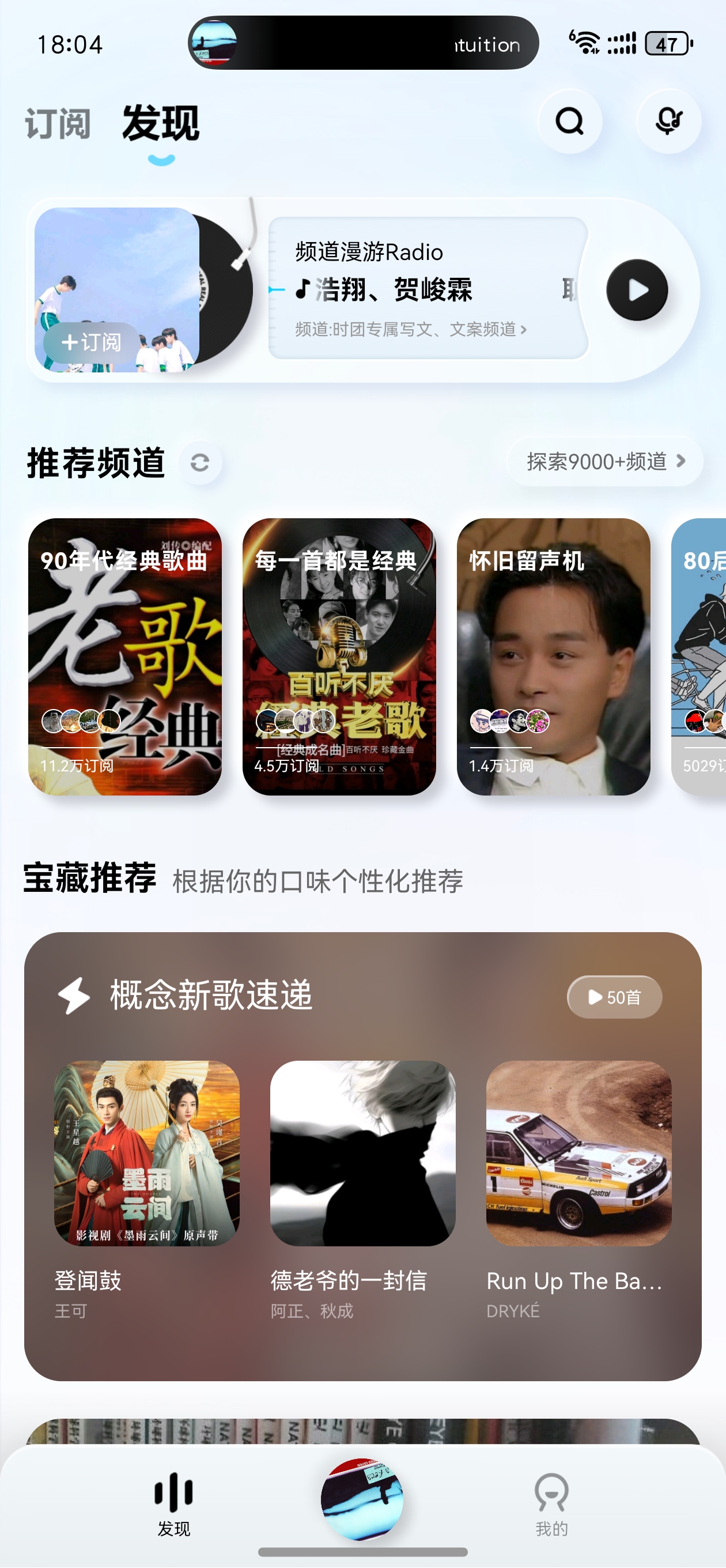The height and width of the screenshot is (1568, 726).
Task: Open the now-playing album disc at the bottom
Action: click(x=362, y=1499)
